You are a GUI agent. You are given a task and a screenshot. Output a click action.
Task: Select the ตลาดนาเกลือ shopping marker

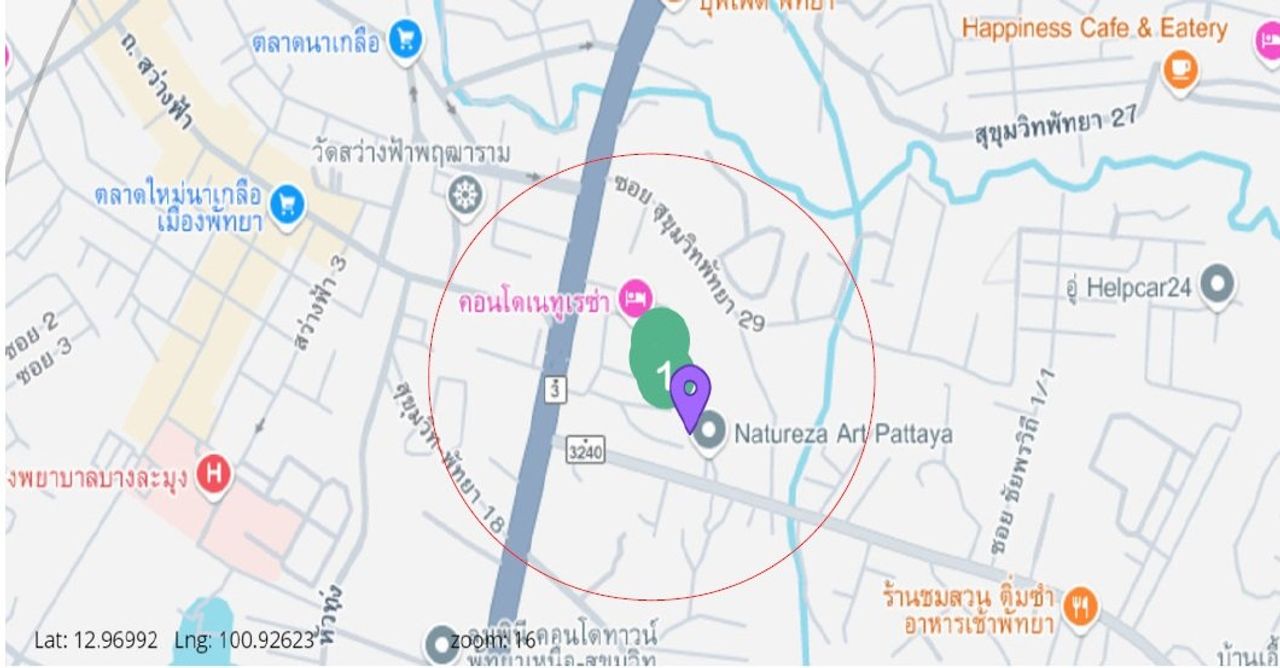pyautogui.click(x=405, y=42)
